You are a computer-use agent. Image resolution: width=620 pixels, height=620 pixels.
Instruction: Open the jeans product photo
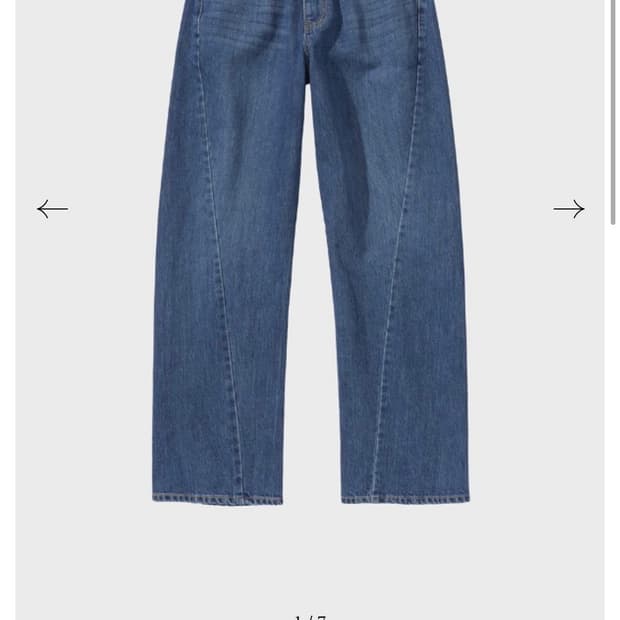point(311,251)
